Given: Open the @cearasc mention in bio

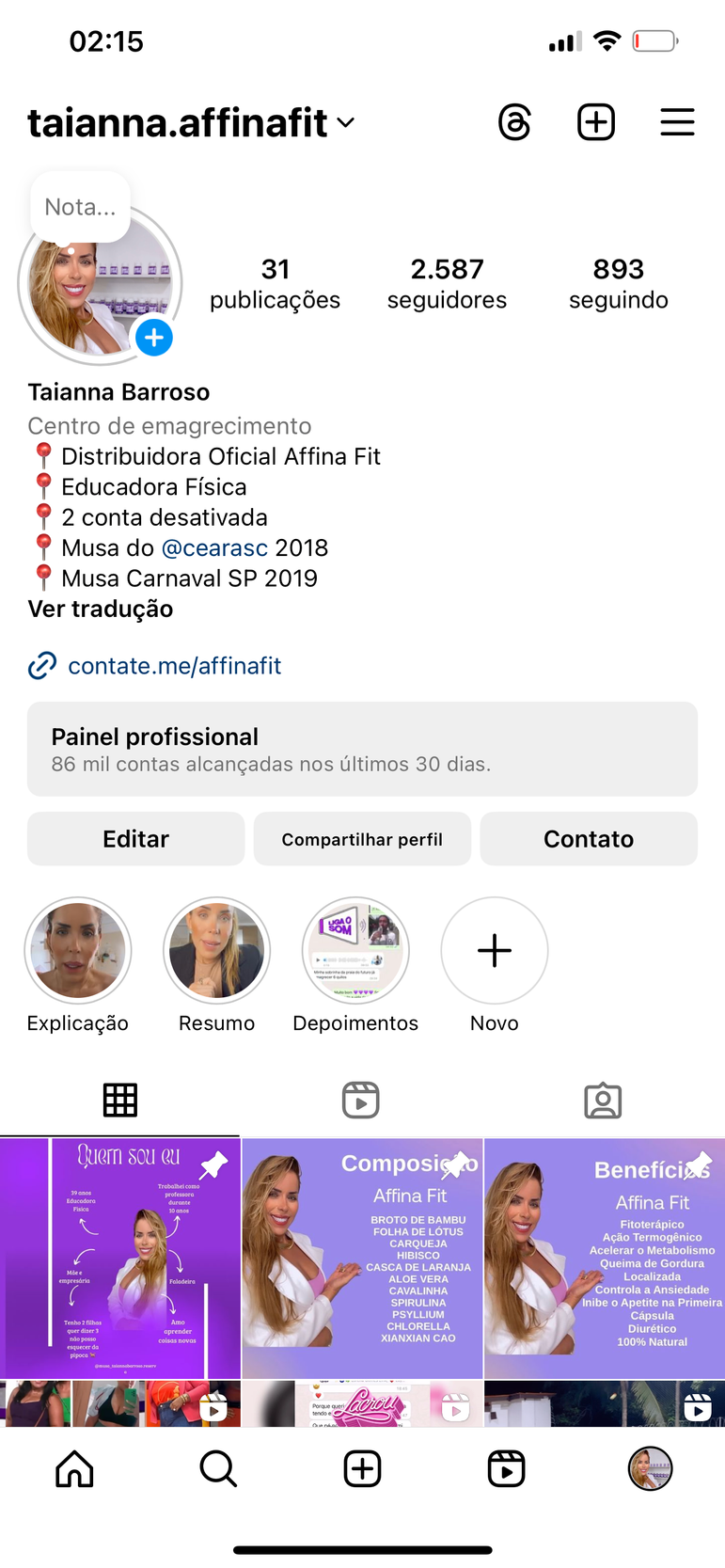Looking at the screenshot, I should (x=214, y=547).
